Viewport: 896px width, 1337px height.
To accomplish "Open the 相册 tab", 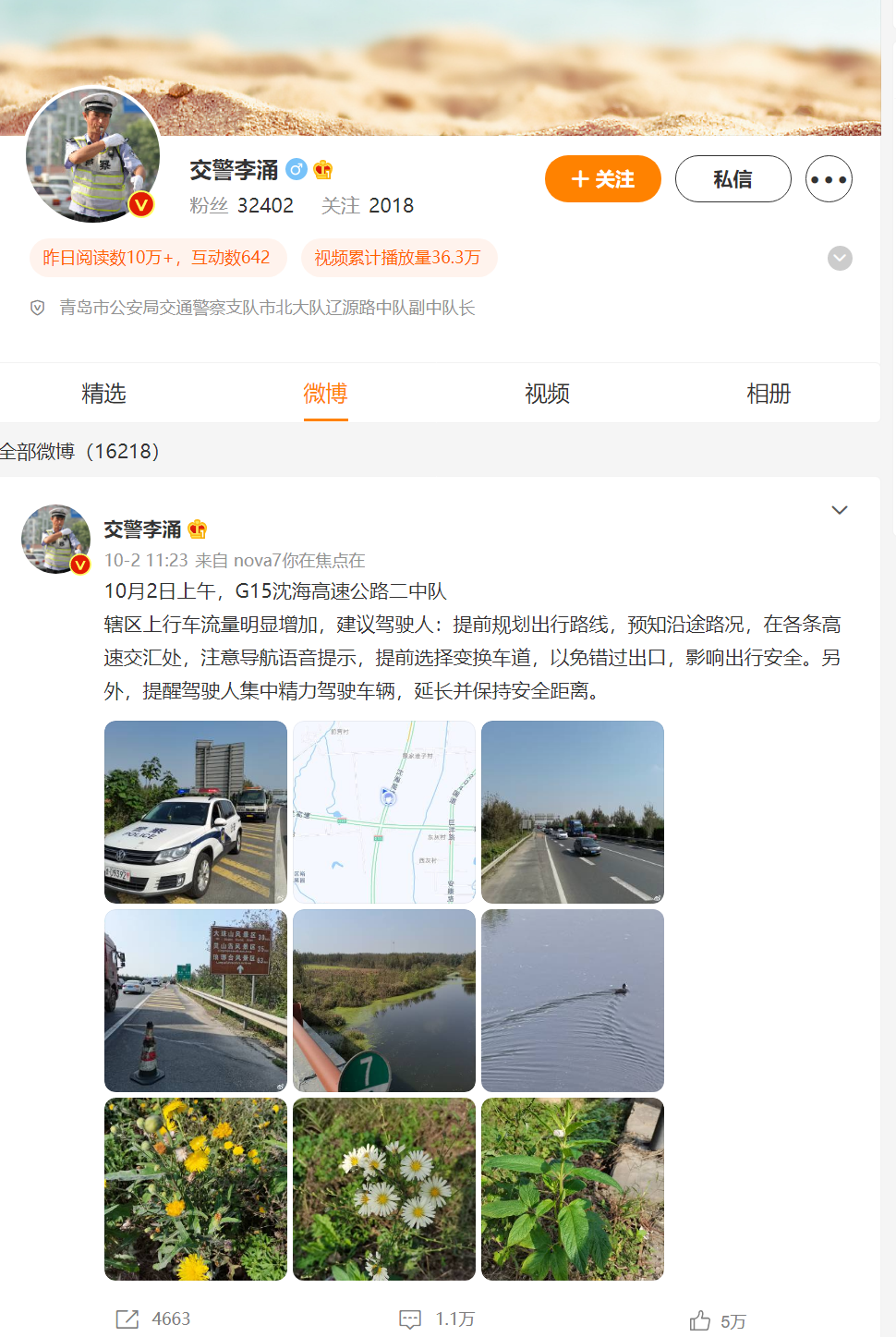I will [x=769, y=394].
